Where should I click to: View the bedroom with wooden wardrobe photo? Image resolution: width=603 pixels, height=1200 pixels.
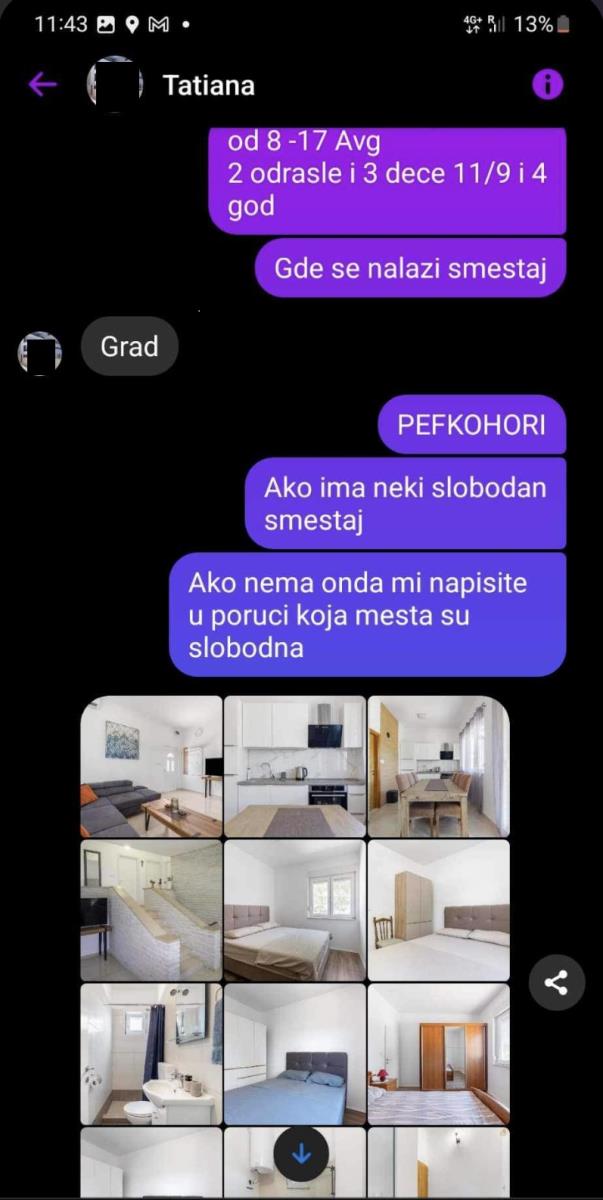(438, 910)
